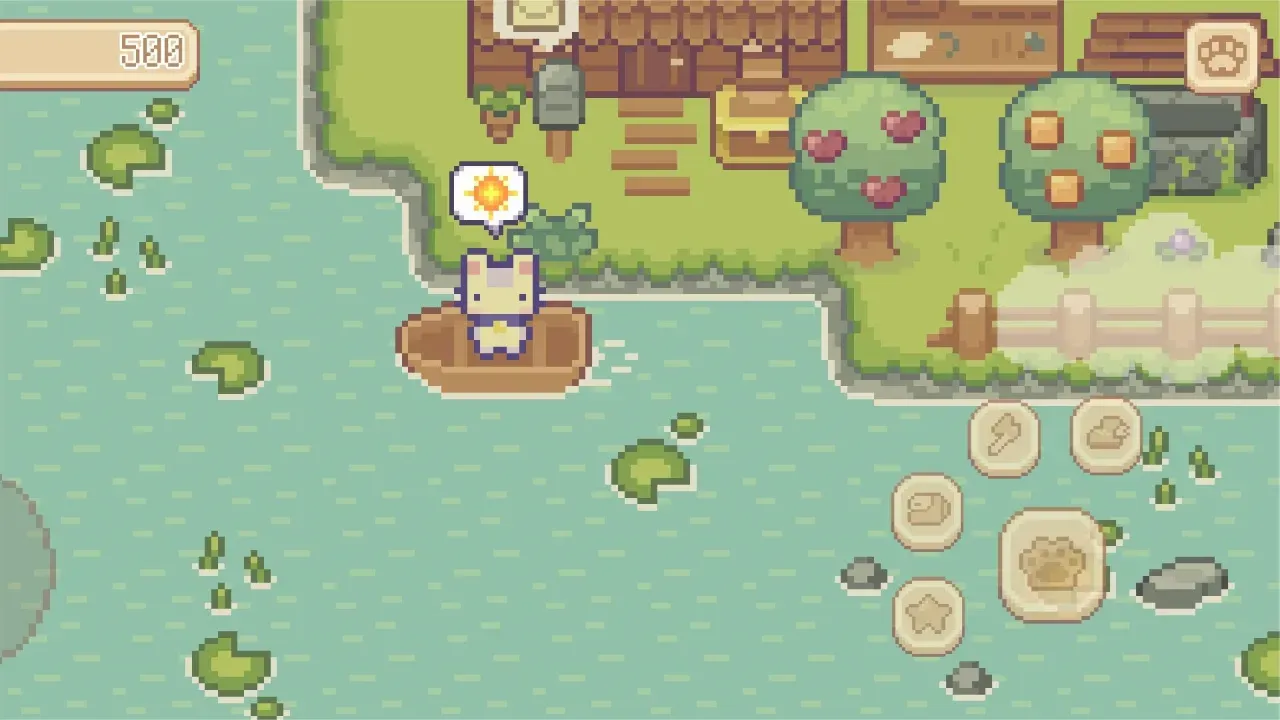Select the watering can tool button
This screenshot has width=1280, height=720.
[x=1106, y=434]
